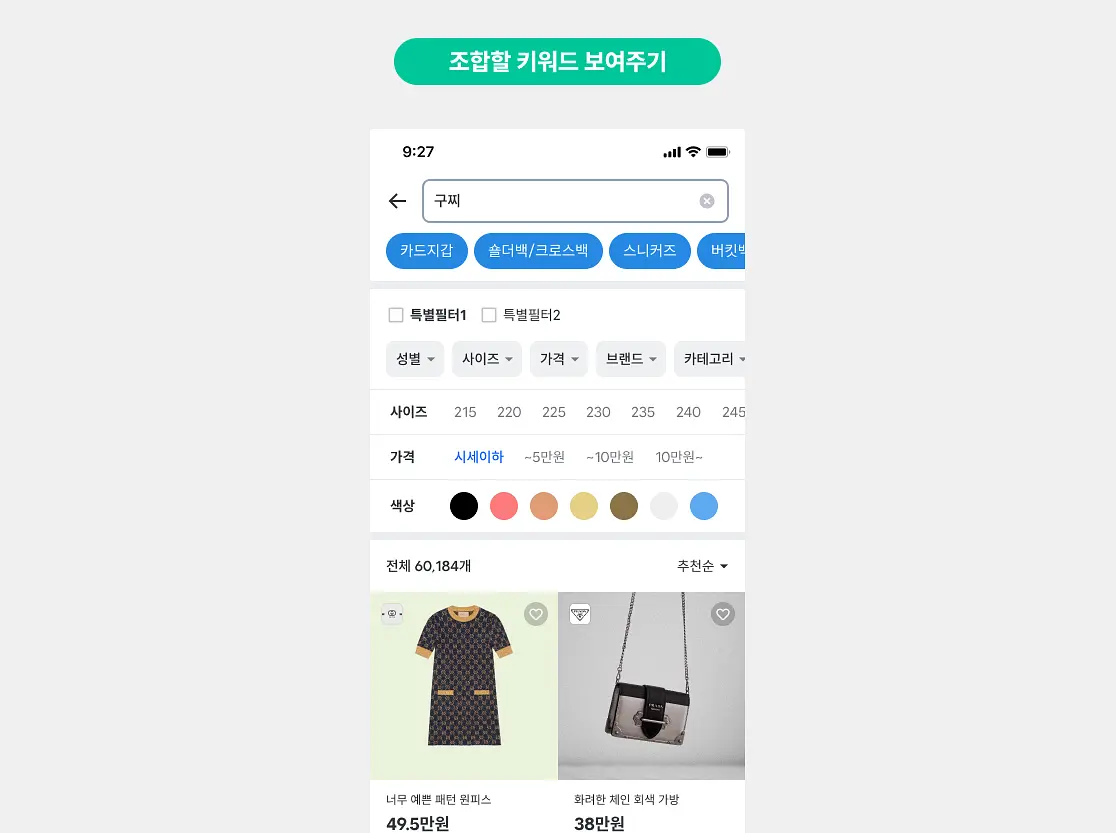Screen dimensions: 1116x833
Task: Pick the black color swatch
Action: pyautogui.click(x=464, y=506)
